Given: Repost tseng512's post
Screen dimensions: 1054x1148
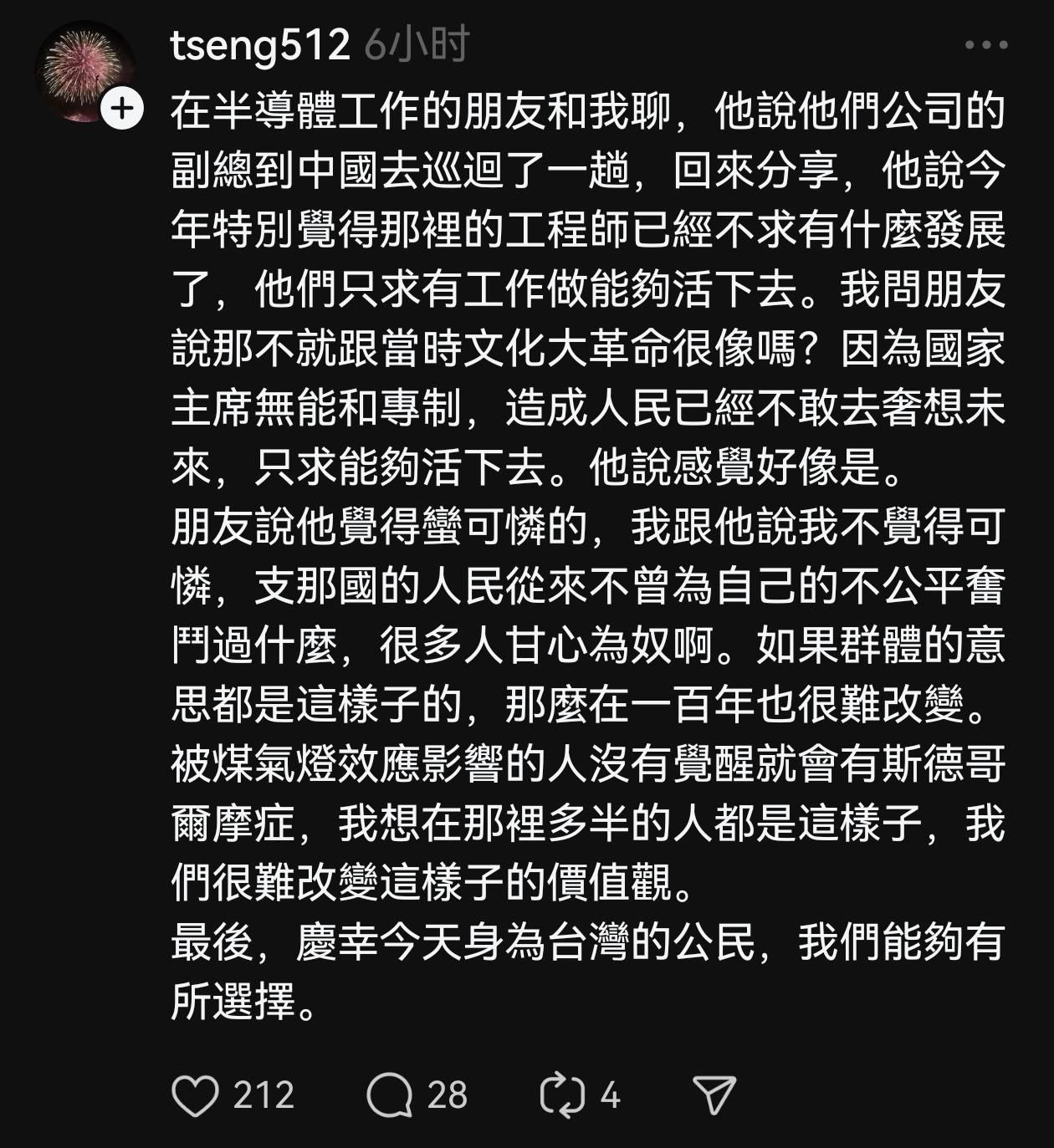Looking at the screenshot, I should 562,1095.
